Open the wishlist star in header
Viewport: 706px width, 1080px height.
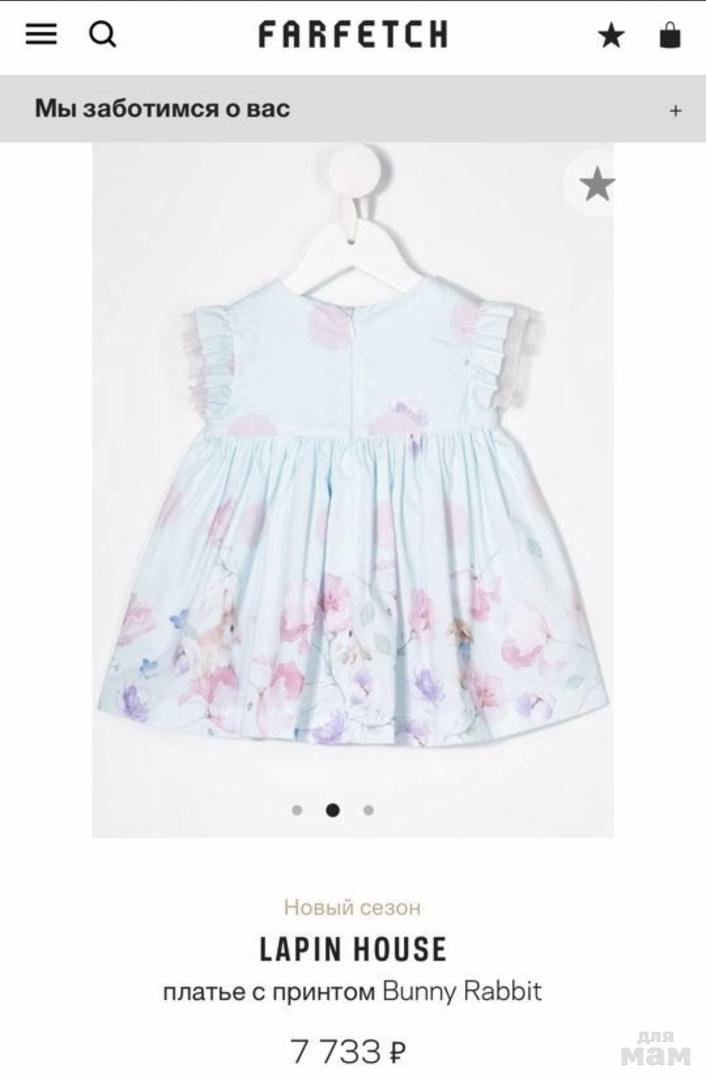(x=611, y=37)
